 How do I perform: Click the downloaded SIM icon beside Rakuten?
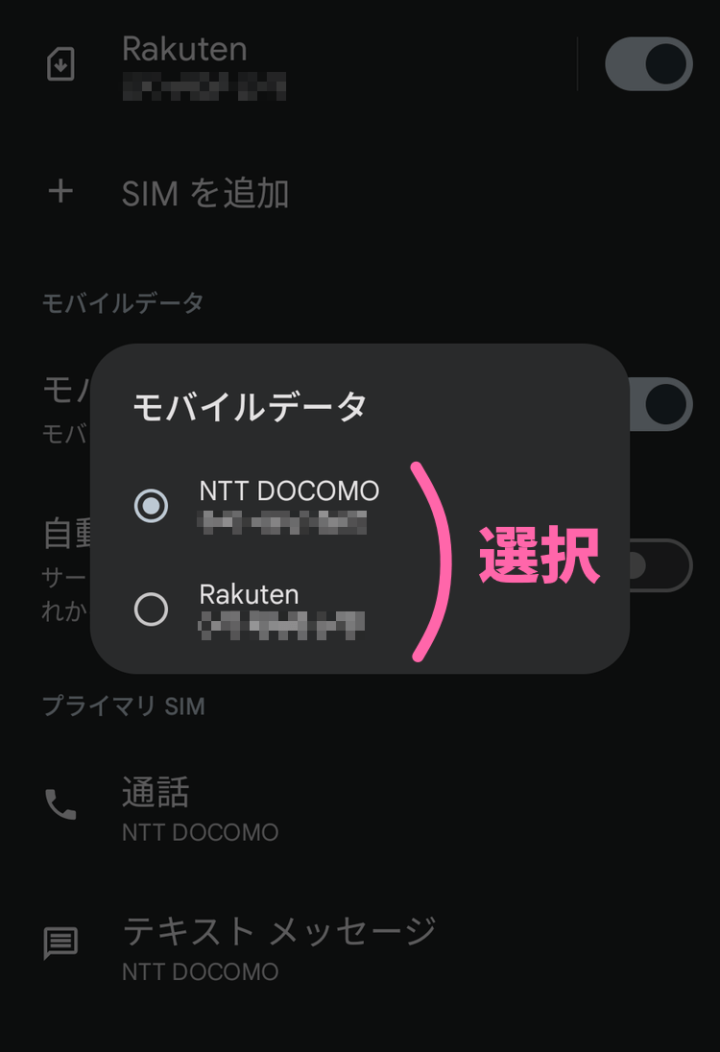tap(61, 64)
